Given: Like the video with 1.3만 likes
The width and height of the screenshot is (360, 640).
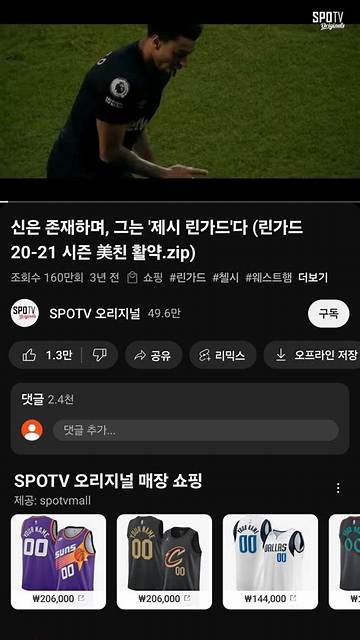Looking at the screenshot, I should tap(46, 356).
